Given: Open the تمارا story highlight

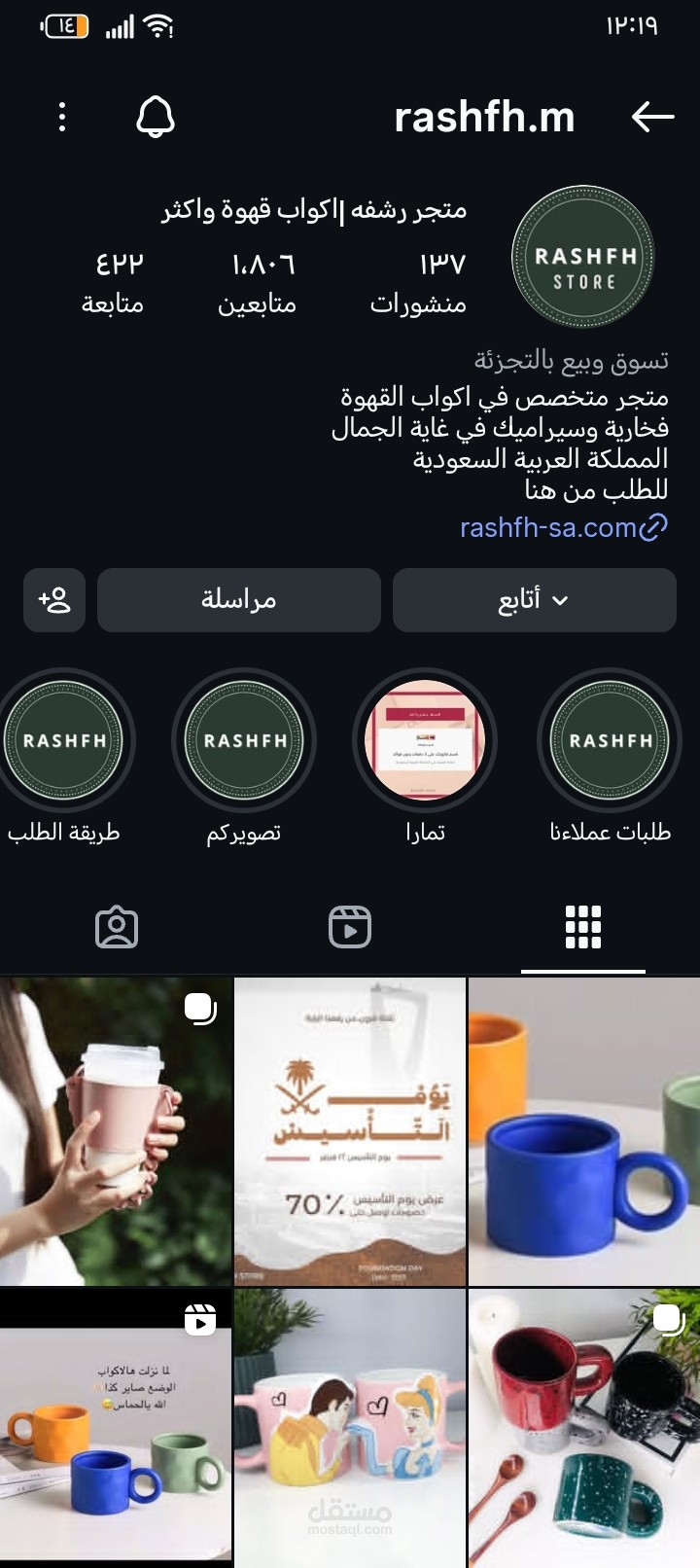Looking at the screenshot, I should (425, 741).
